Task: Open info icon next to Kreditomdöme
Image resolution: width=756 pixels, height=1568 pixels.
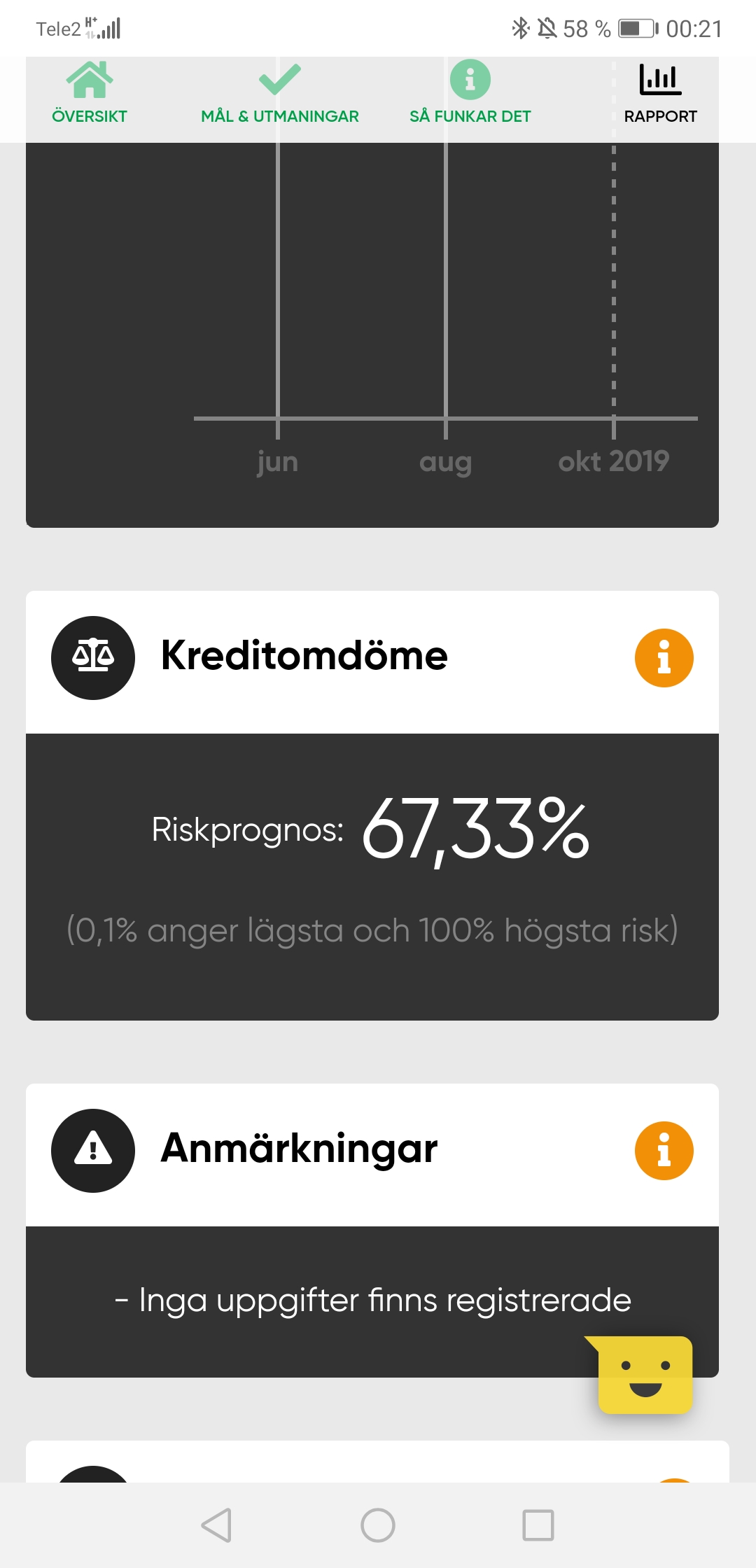Action: 664,658
